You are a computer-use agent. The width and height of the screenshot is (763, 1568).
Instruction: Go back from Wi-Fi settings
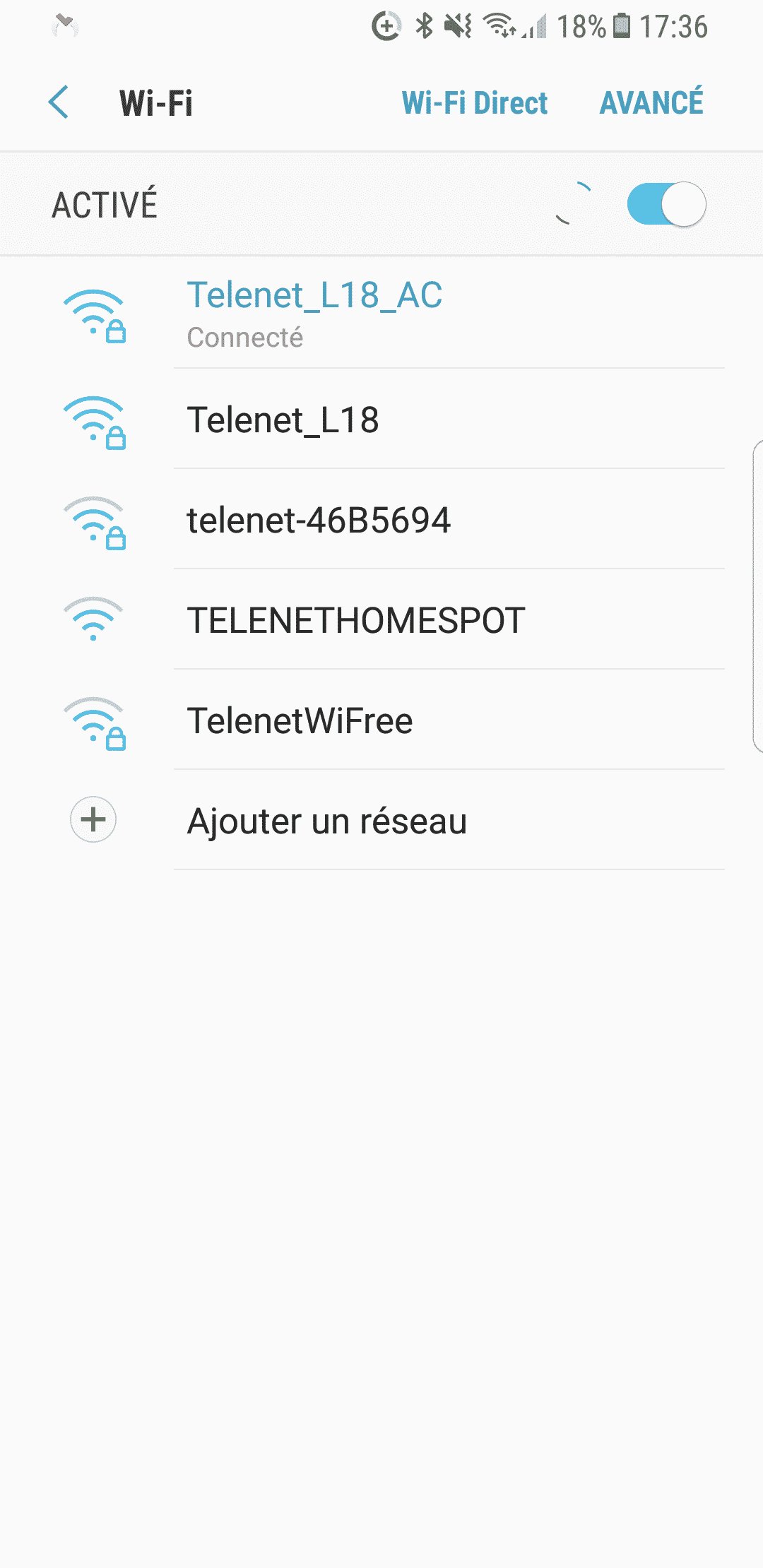coord(59,102)
